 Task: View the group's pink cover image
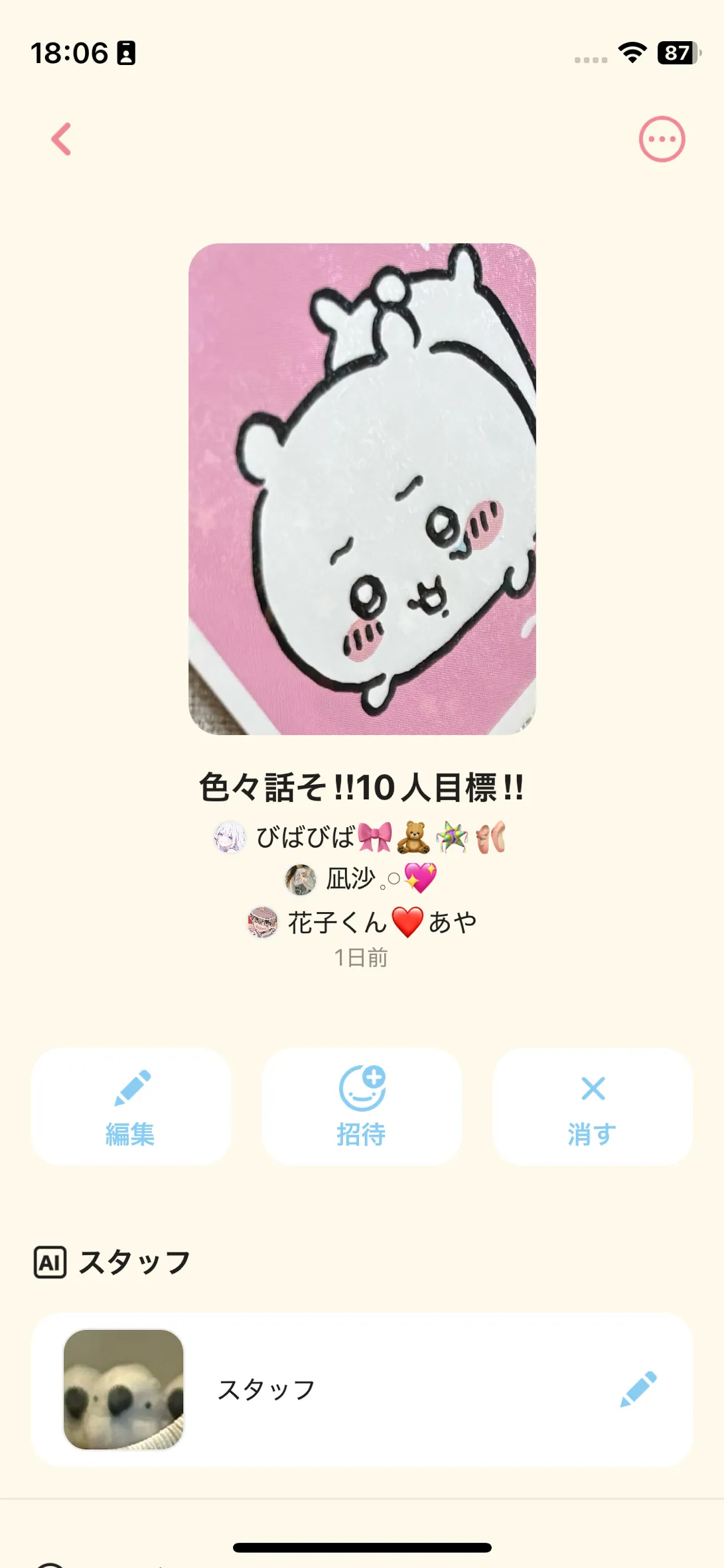coord(362,489)
